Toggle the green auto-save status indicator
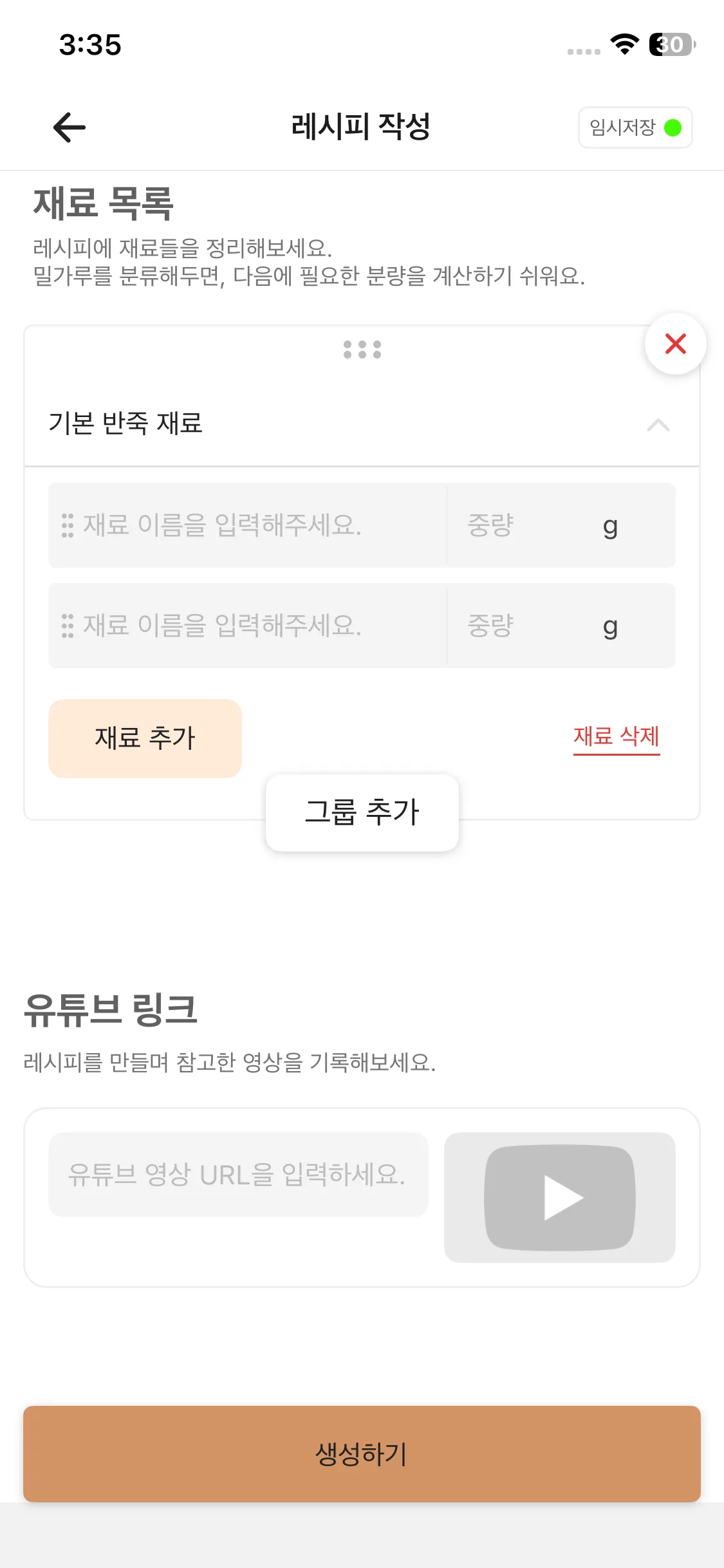724x1568 pixels. tap(673, 127)
